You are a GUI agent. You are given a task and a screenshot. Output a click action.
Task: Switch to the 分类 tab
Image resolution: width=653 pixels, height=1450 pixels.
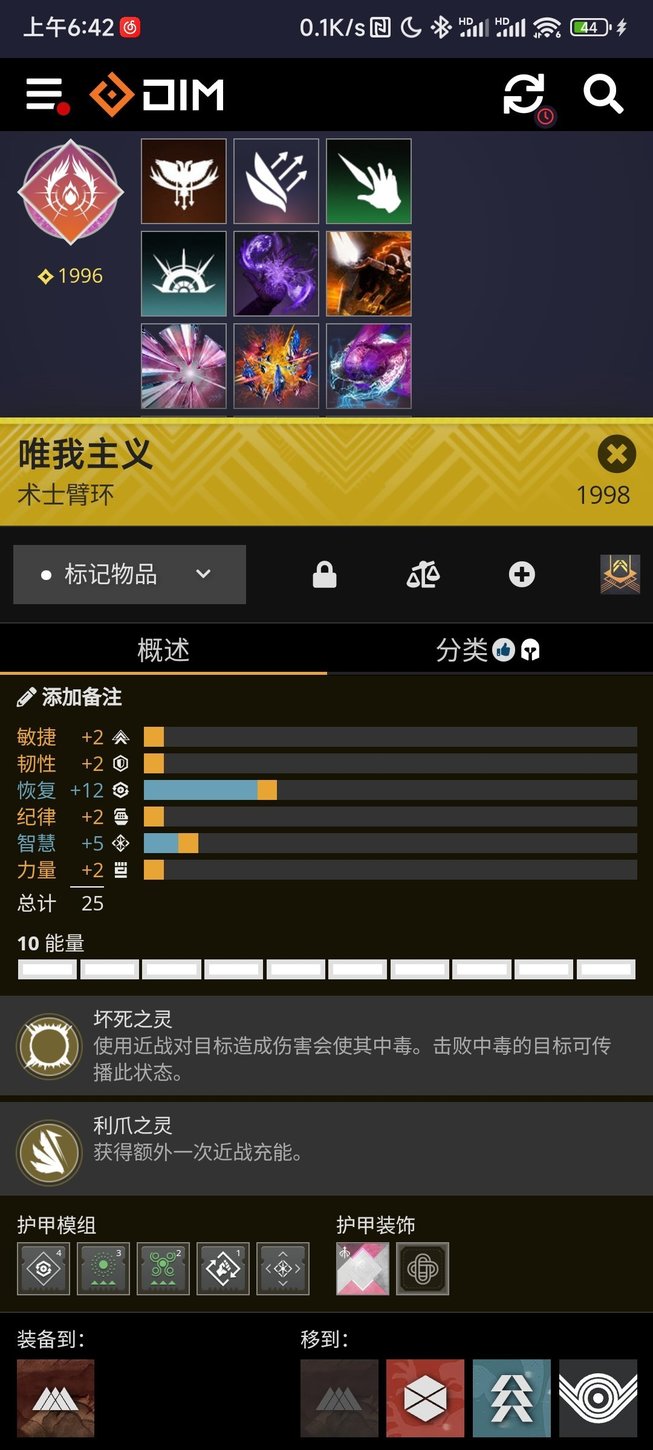[488, 650]
